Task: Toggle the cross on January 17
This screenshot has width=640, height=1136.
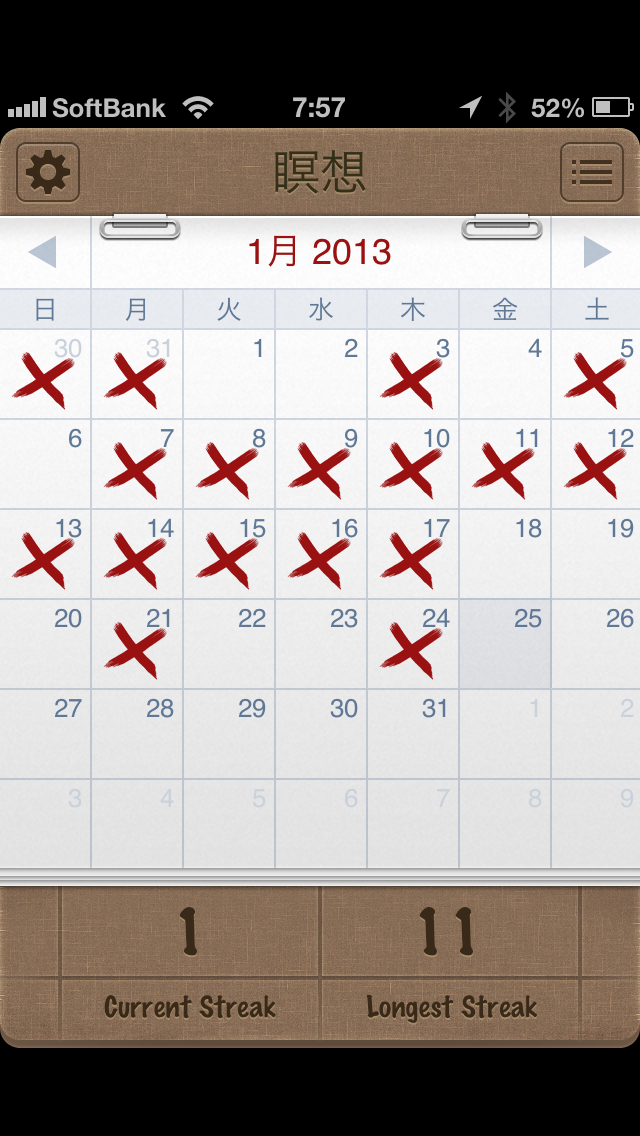Action: [413, 554]
